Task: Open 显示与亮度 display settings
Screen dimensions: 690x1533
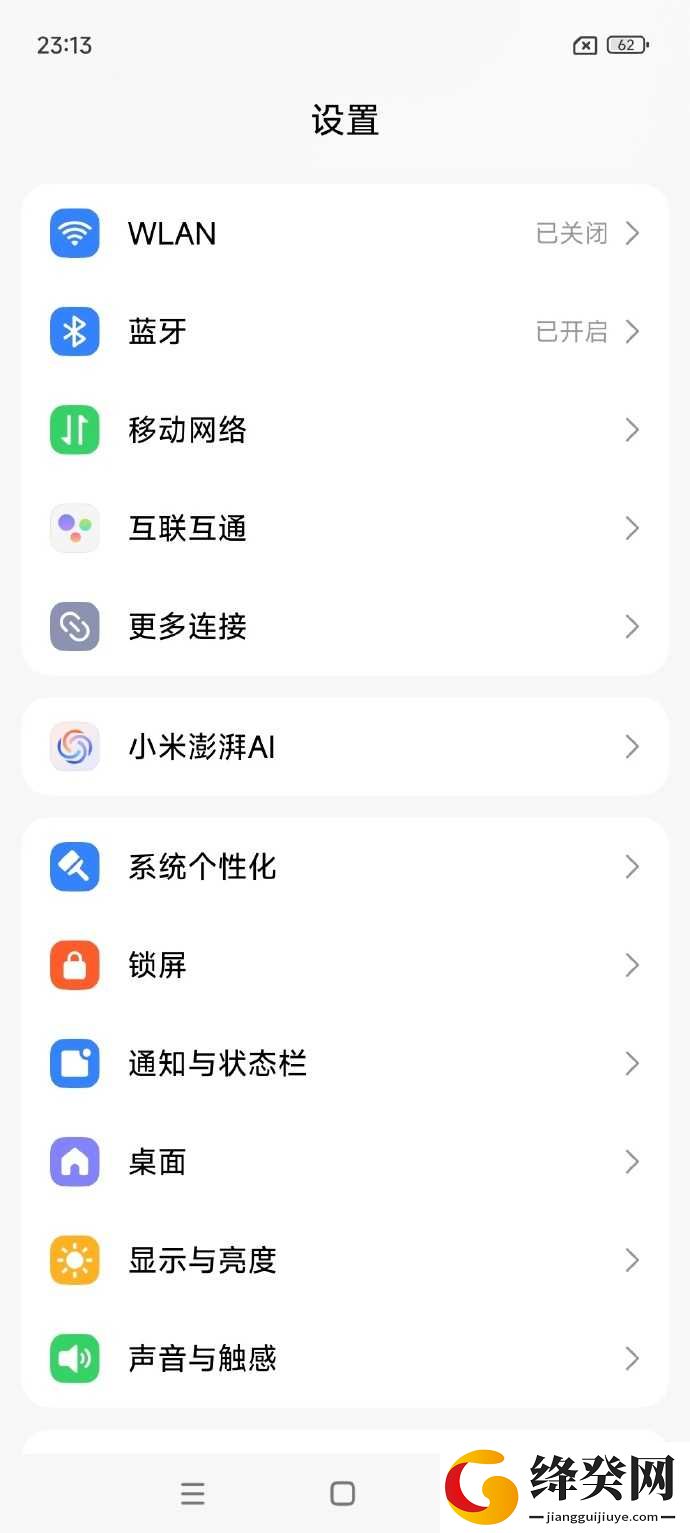Action: (x=345, y=1260)
